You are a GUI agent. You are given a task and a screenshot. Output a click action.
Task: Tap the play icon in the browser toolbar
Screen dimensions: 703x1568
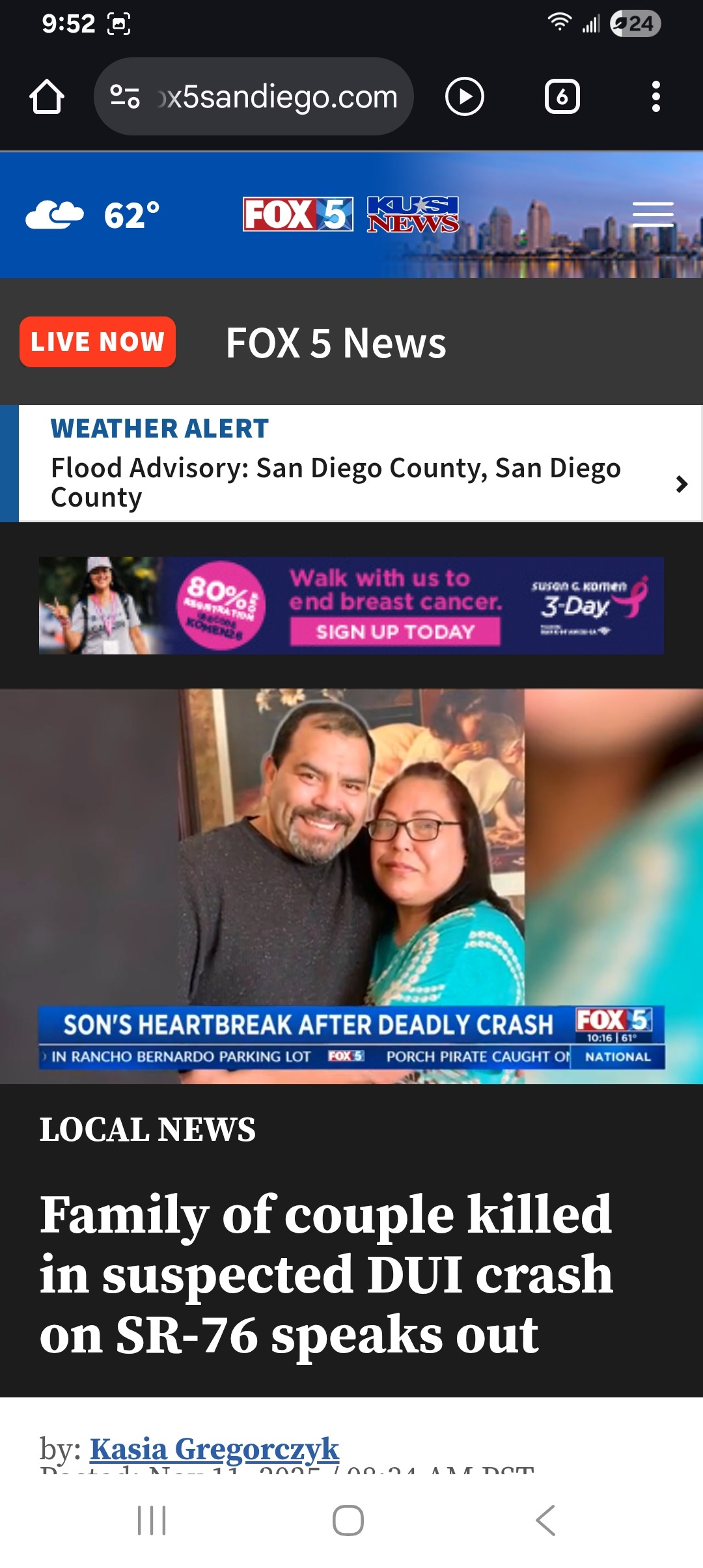click(464, 97)
